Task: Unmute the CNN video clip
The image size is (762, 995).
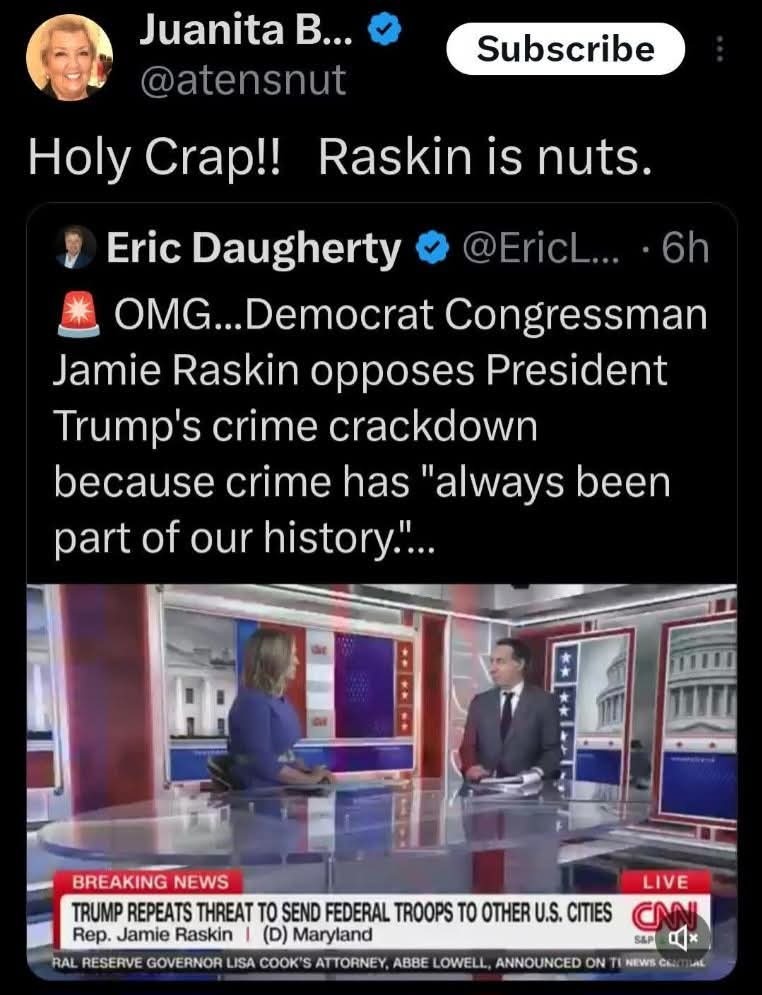Action: tap(685, 938)
